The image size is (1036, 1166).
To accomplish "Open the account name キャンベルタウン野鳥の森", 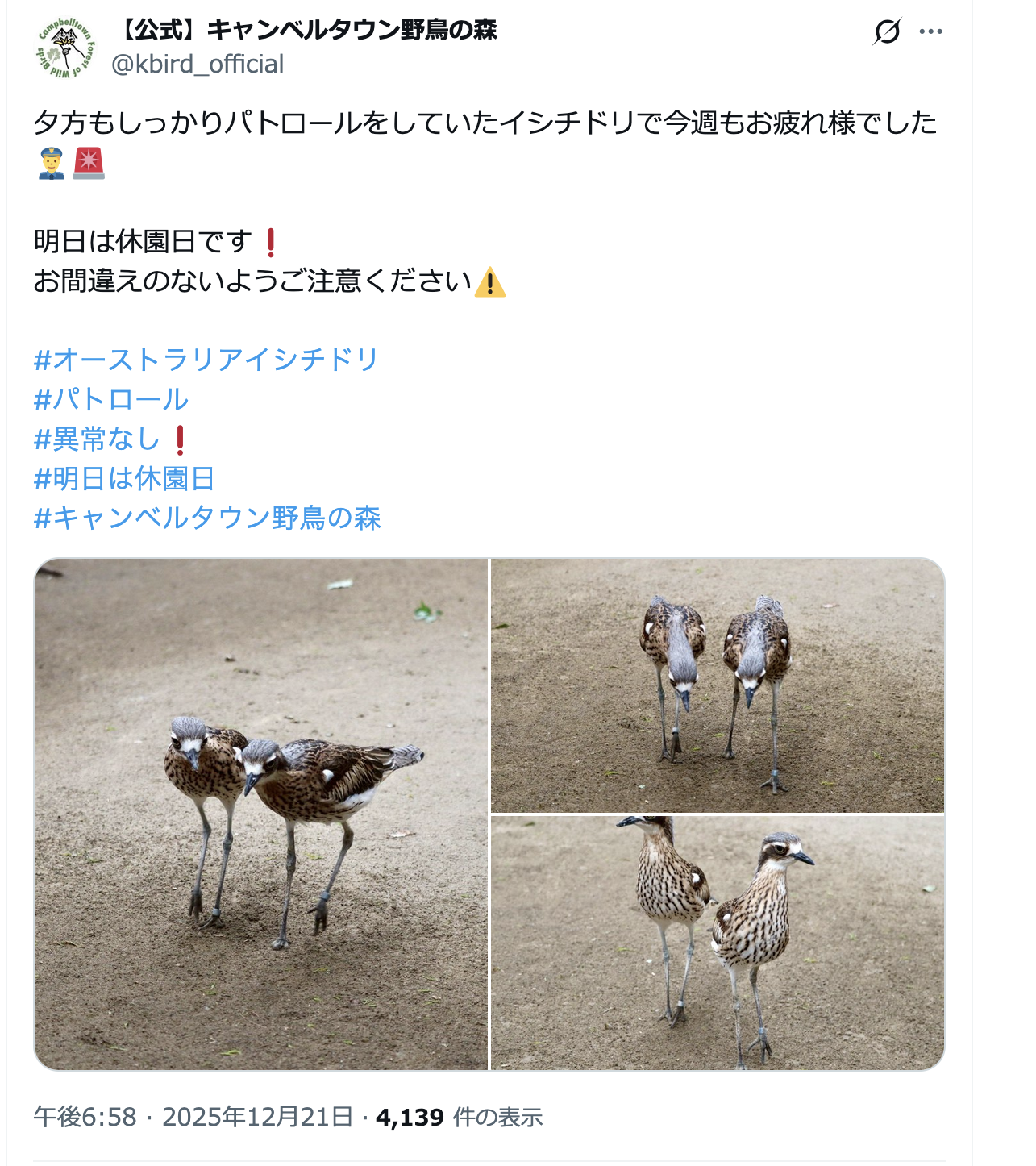I will (307, 31).
